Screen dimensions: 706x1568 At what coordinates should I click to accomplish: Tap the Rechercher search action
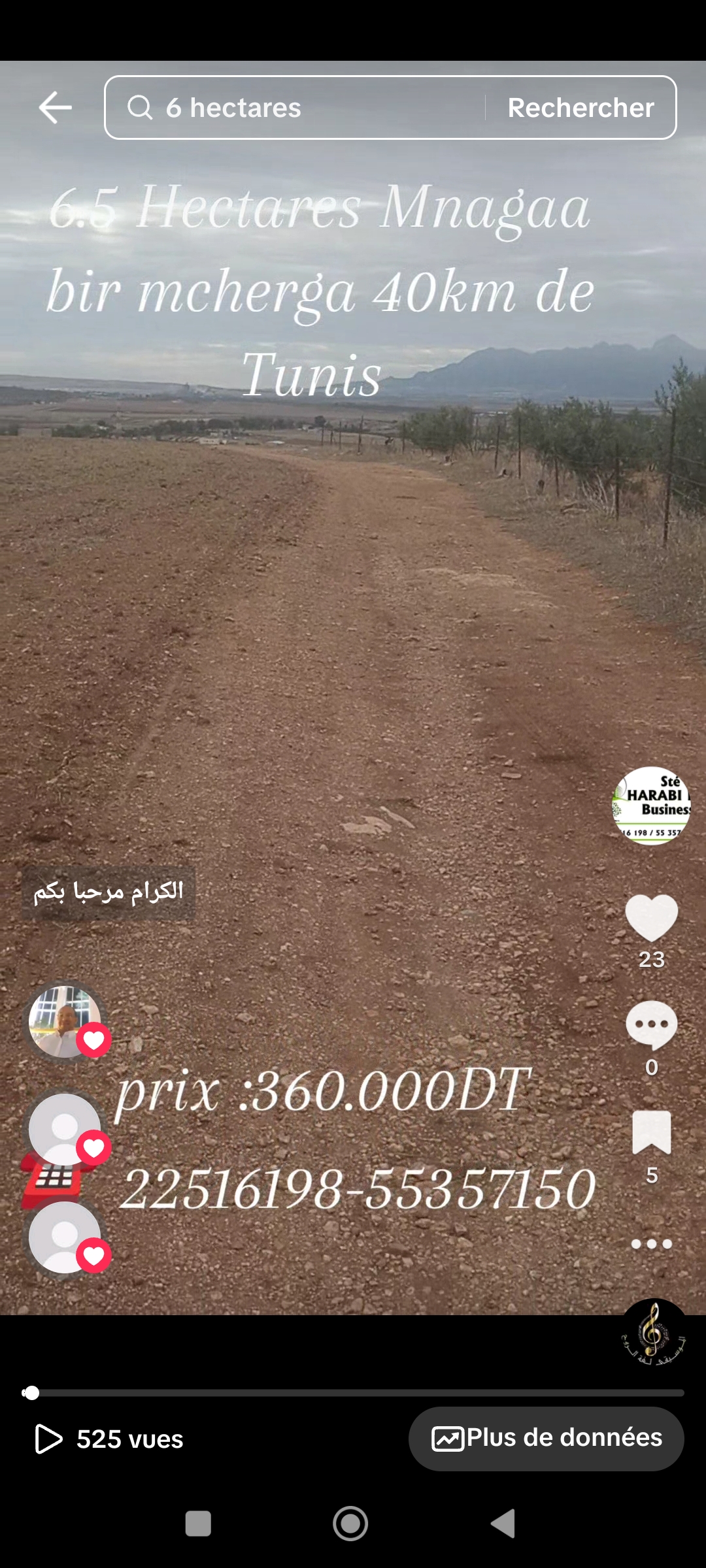[x=580, y=107]
